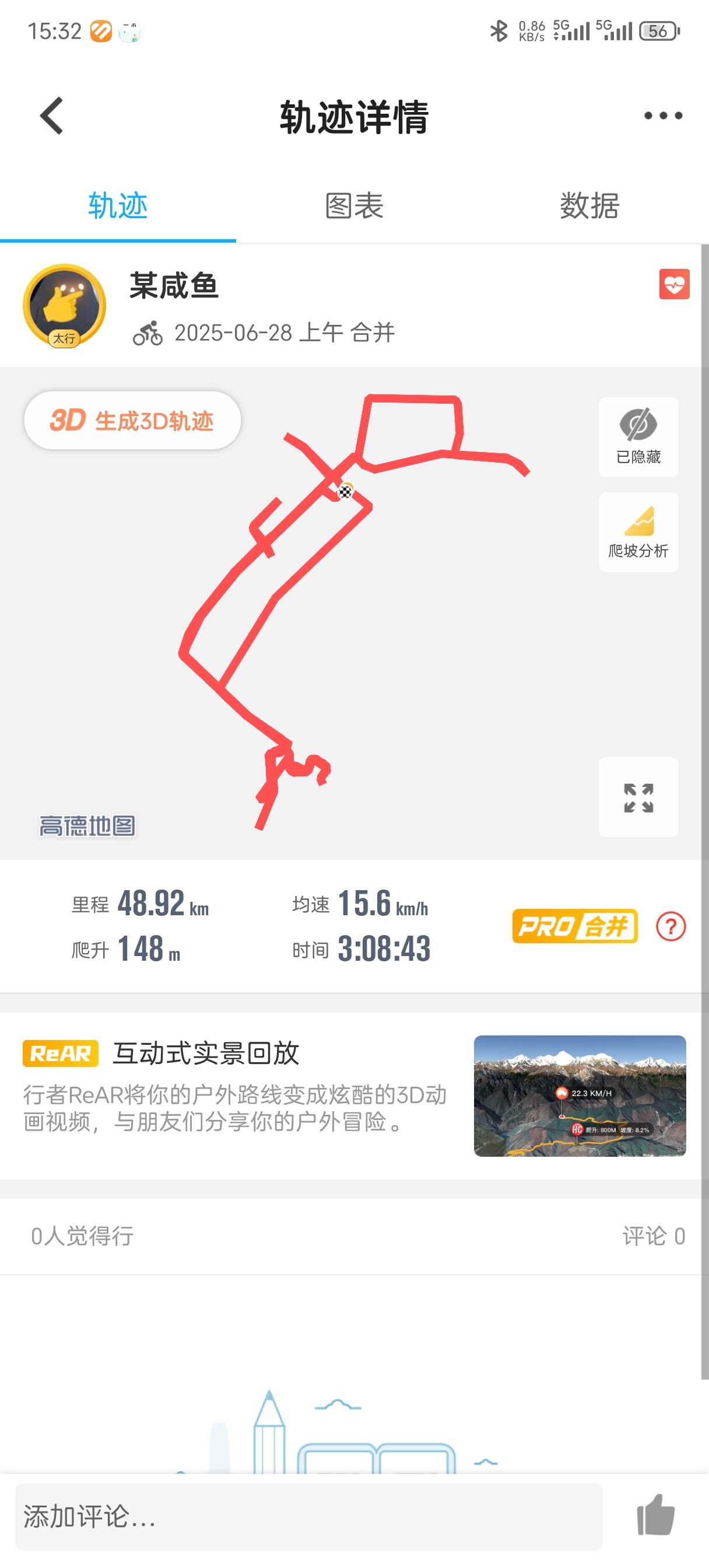Tap the 添加评论 input field
The image size is (709, 1568).
click(x=308, y=1516)
